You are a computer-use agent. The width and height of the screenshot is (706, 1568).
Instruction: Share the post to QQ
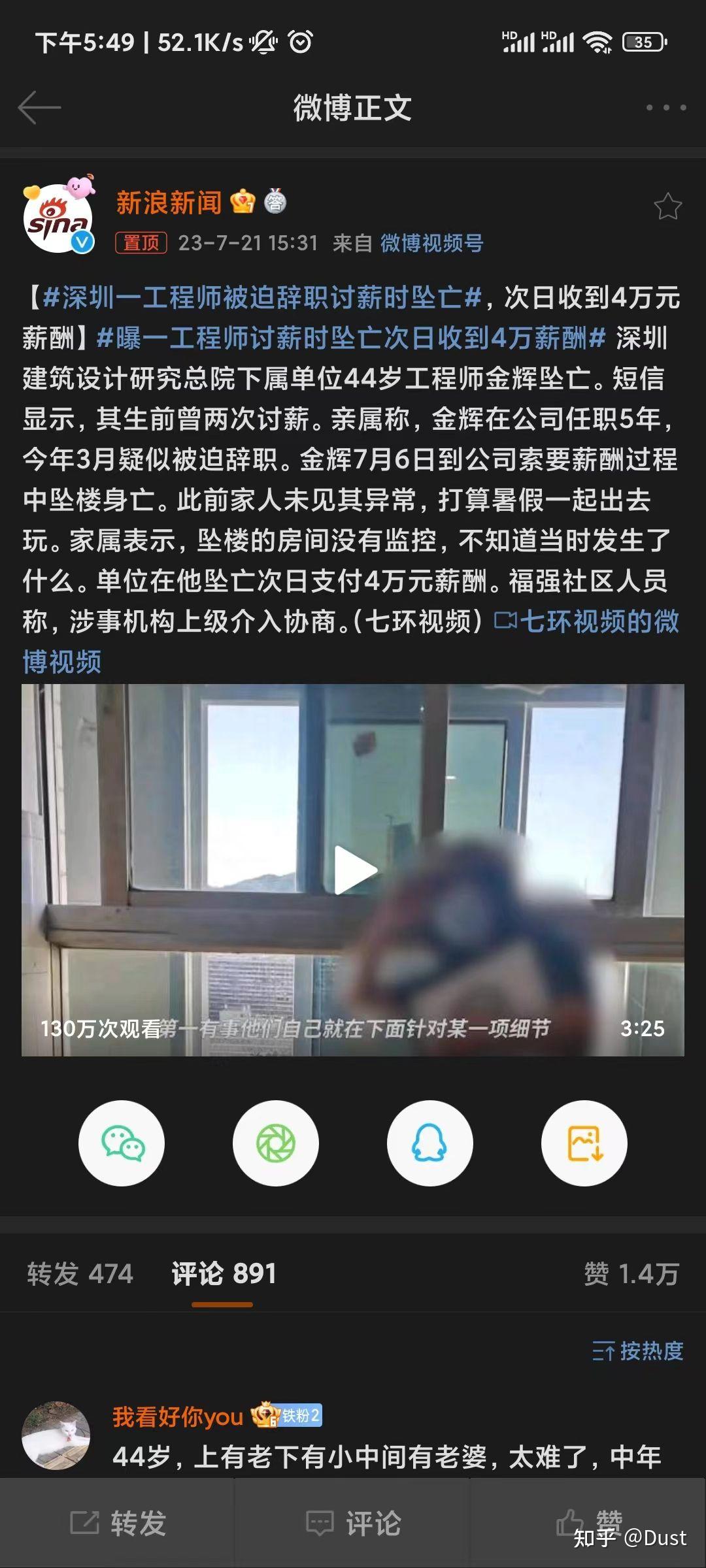click(430, 1143)
